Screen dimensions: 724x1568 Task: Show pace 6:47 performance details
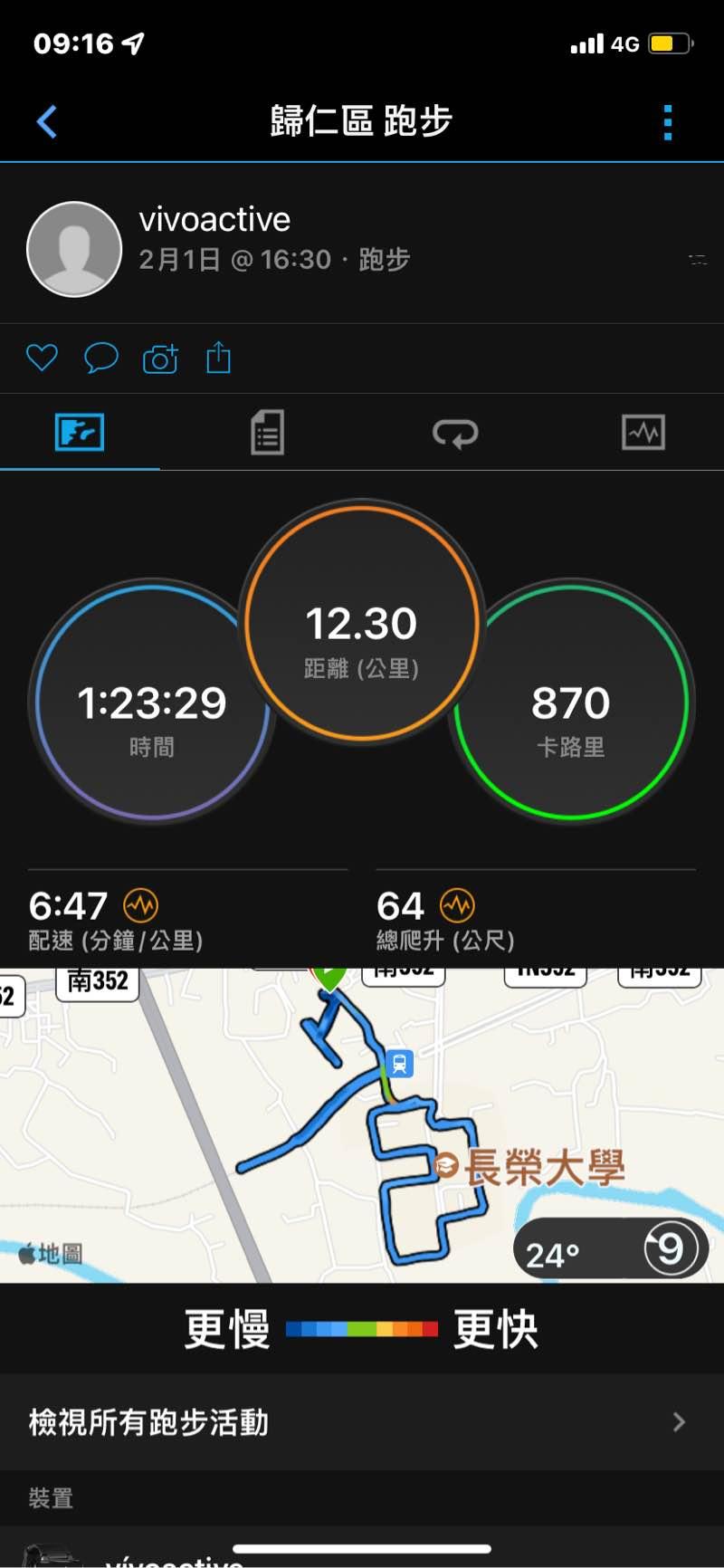(141, 905)
